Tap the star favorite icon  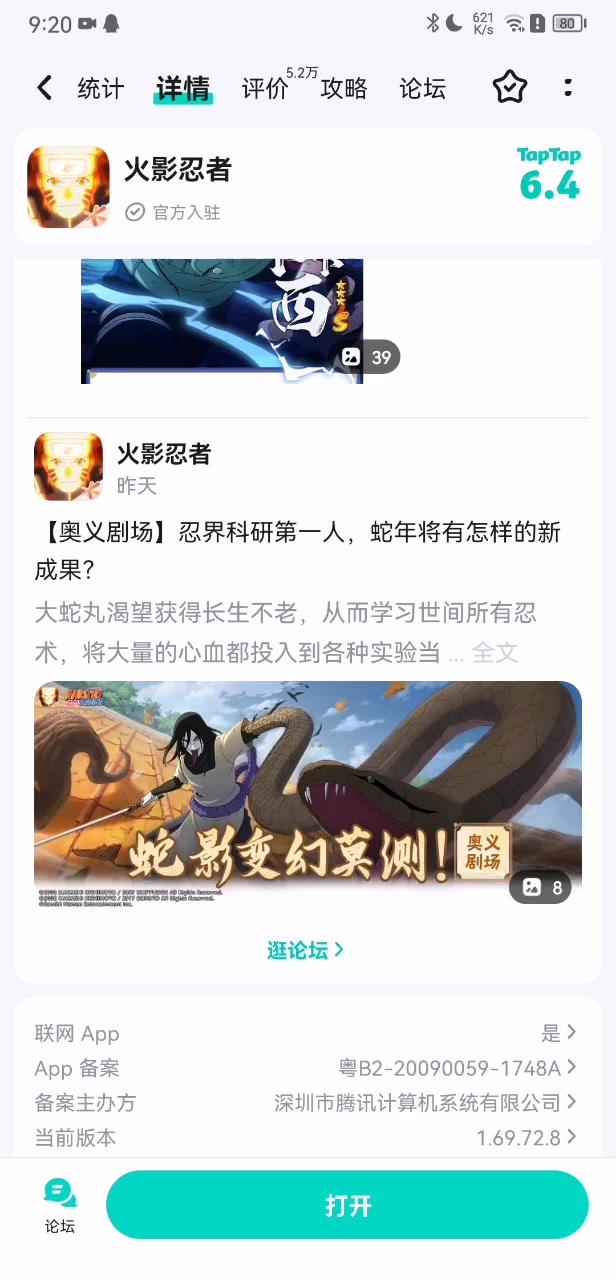pyautogui.click(x=510, y=88)
